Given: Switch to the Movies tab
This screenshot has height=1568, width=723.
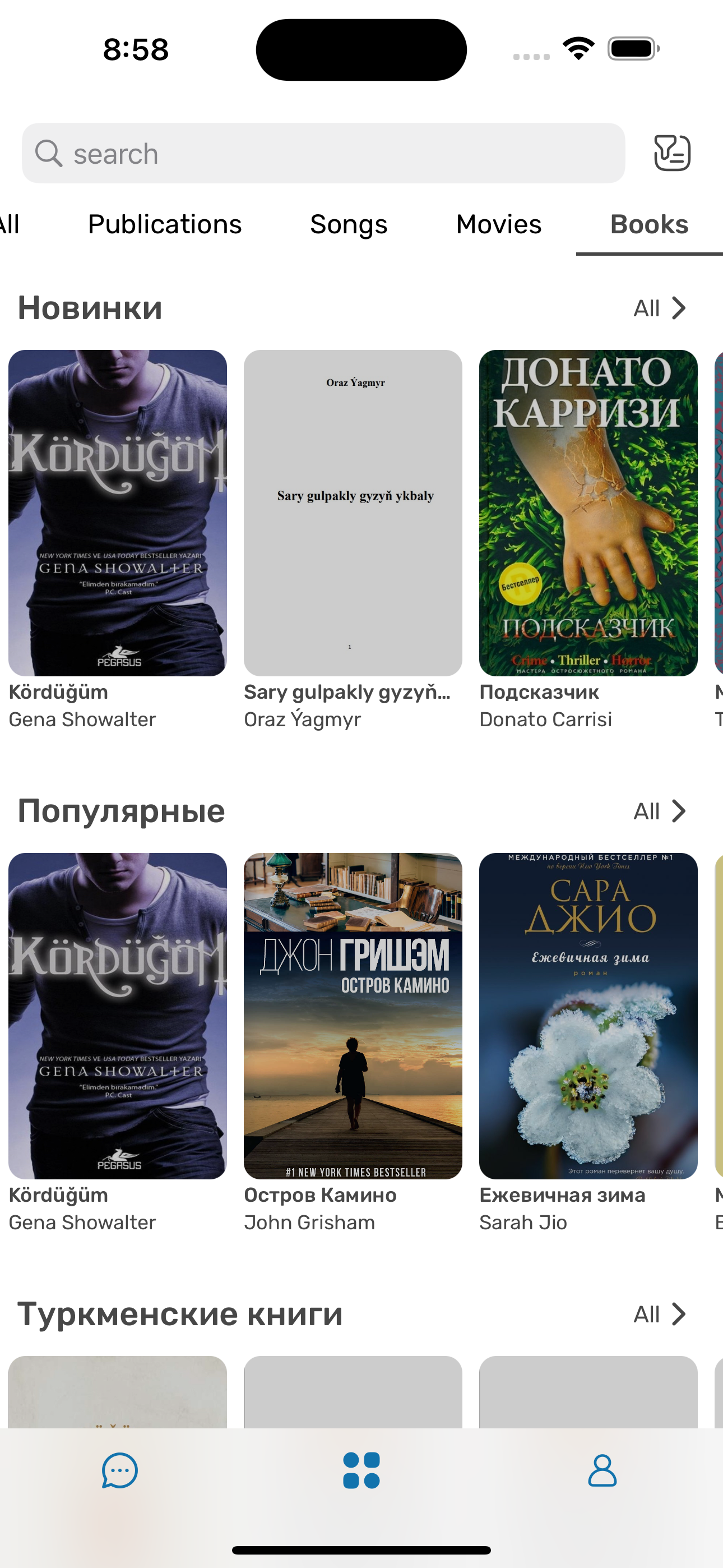Looking at the screenshot, I should [498, 225].
